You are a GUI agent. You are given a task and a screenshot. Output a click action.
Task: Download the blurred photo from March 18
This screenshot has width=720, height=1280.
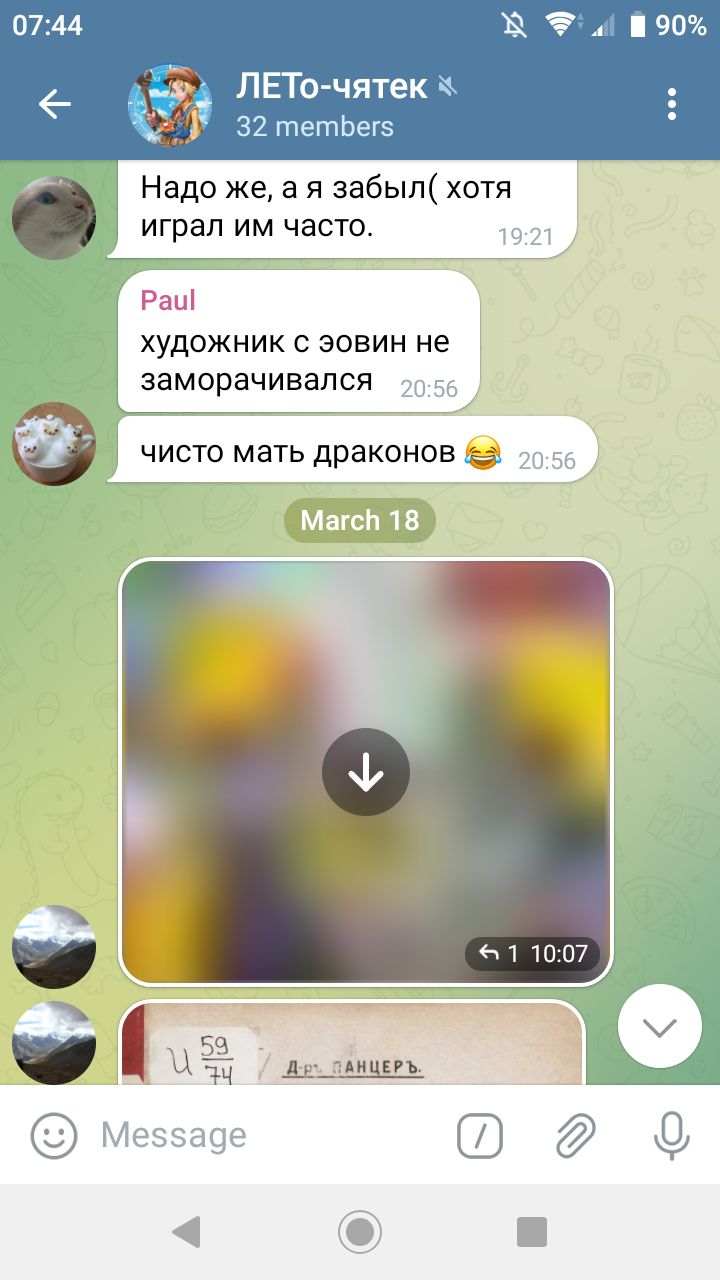365,772
